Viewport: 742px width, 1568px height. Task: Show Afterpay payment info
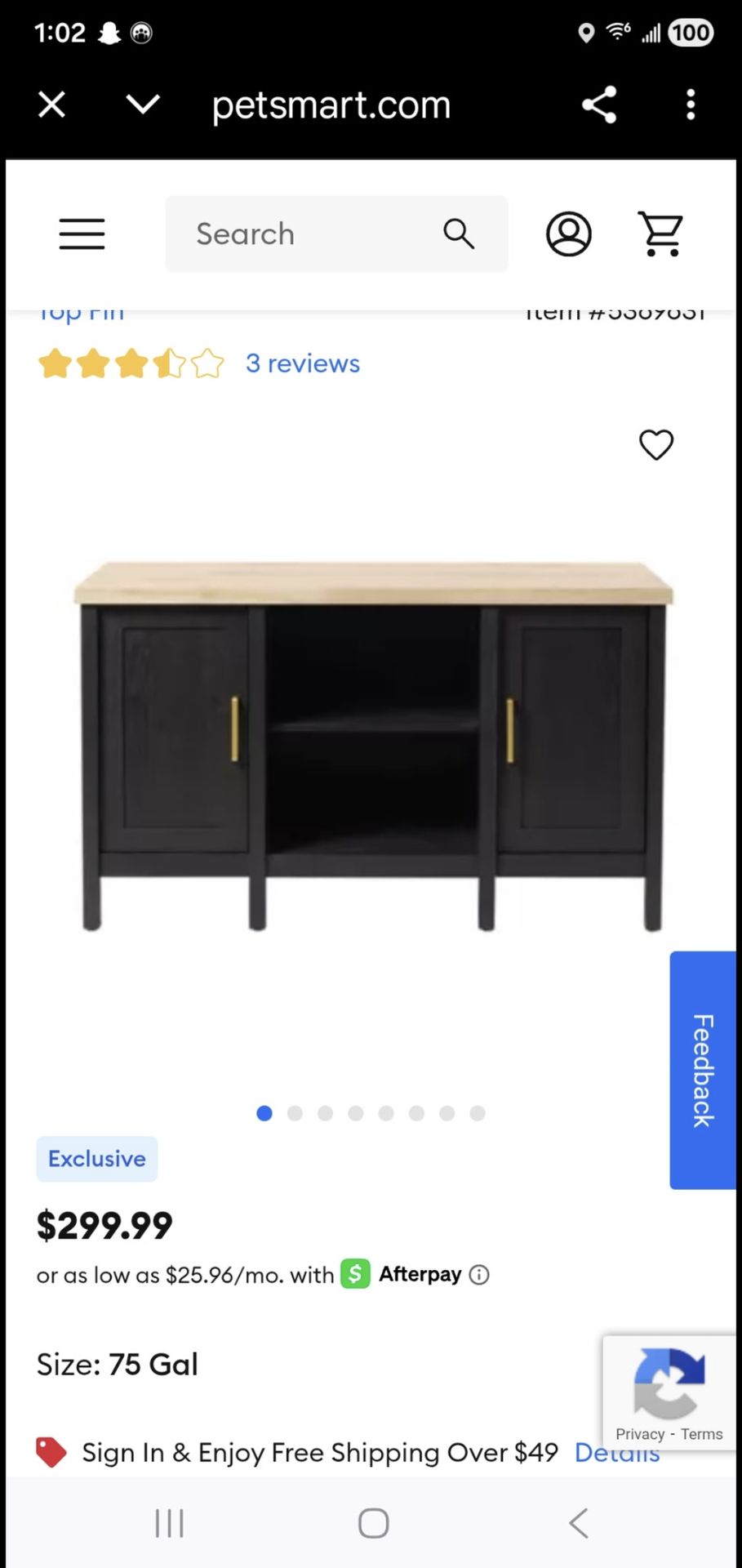pyautogui.click(x=480, y=1275)
